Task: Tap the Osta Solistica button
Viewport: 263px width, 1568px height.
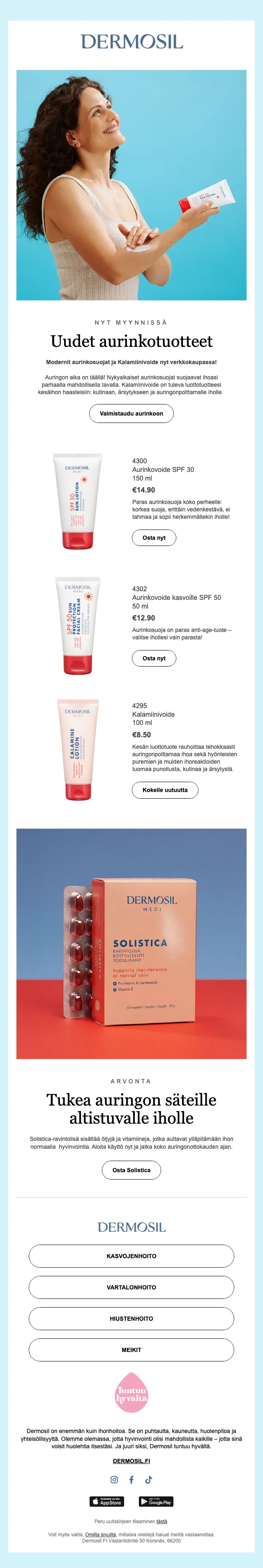Action: pyautogui.click(x=131, y=1170)
